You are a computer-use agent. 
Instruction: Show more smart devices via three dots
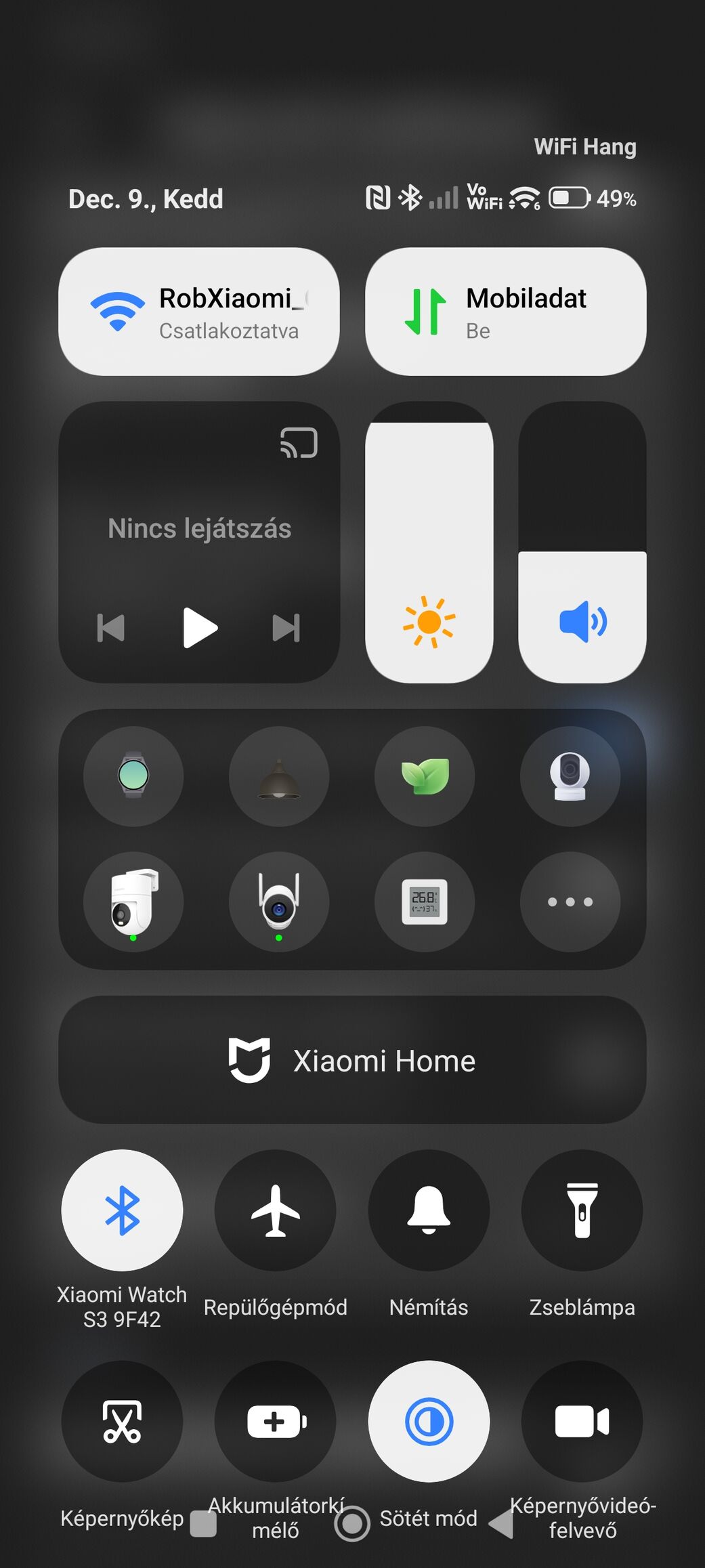point(570,902)
